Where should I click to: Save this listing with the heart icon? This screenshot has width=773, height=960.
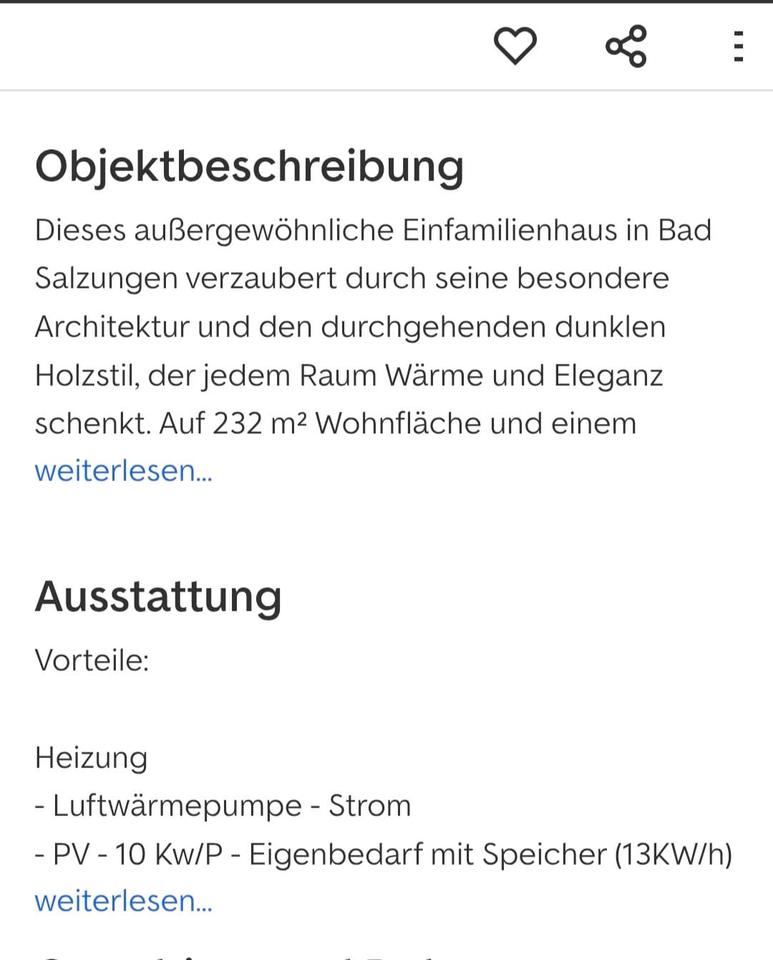tap(515, 47)
